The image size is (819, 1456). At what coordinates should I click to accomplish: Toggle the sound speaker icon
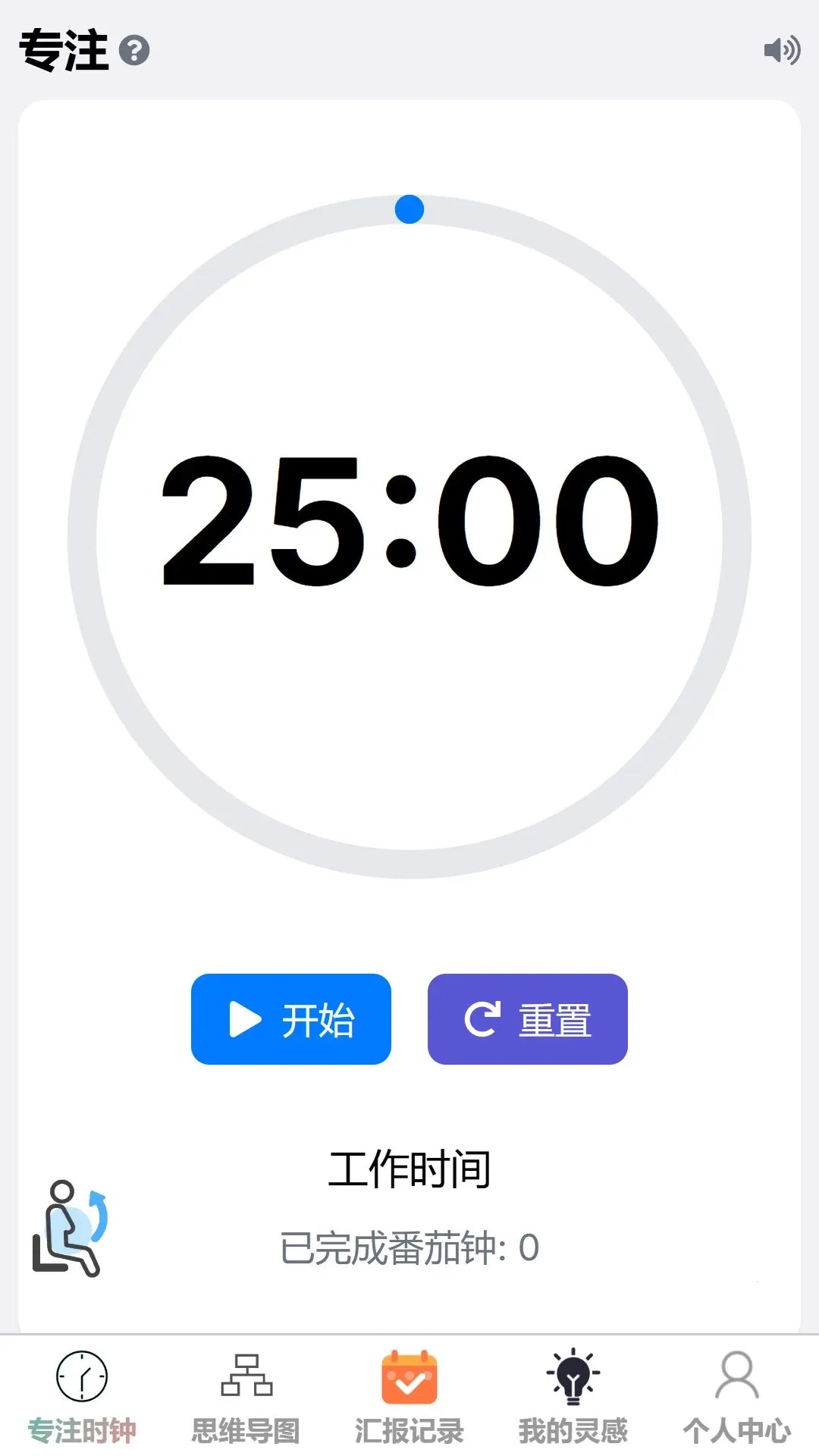pyautogui.click(x=782, y=51)
